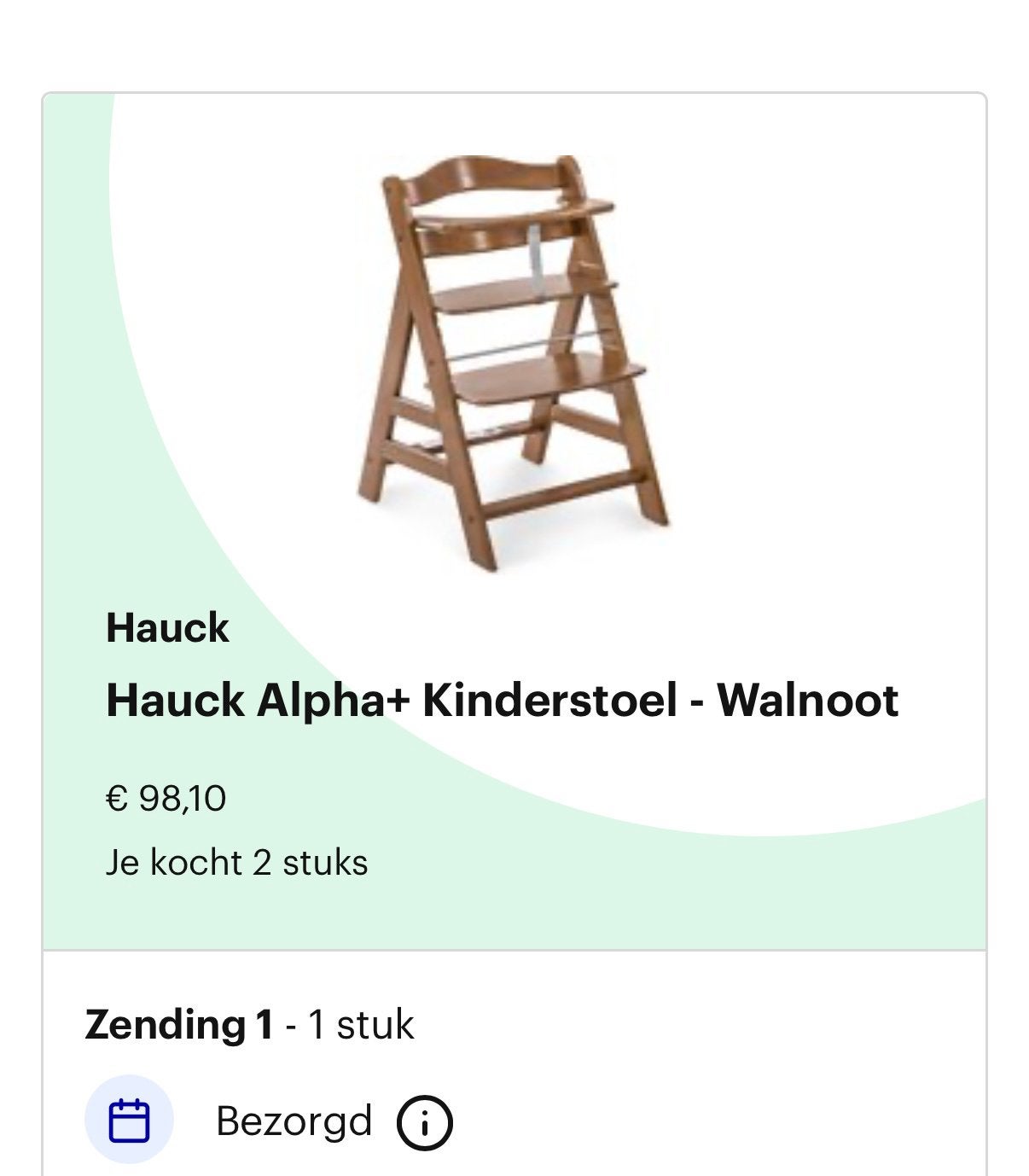The width and height of the screenshot is (1029, 1176).
Task: Open the info icon next to Bezorgd
Action: (x=424, y=1122)
